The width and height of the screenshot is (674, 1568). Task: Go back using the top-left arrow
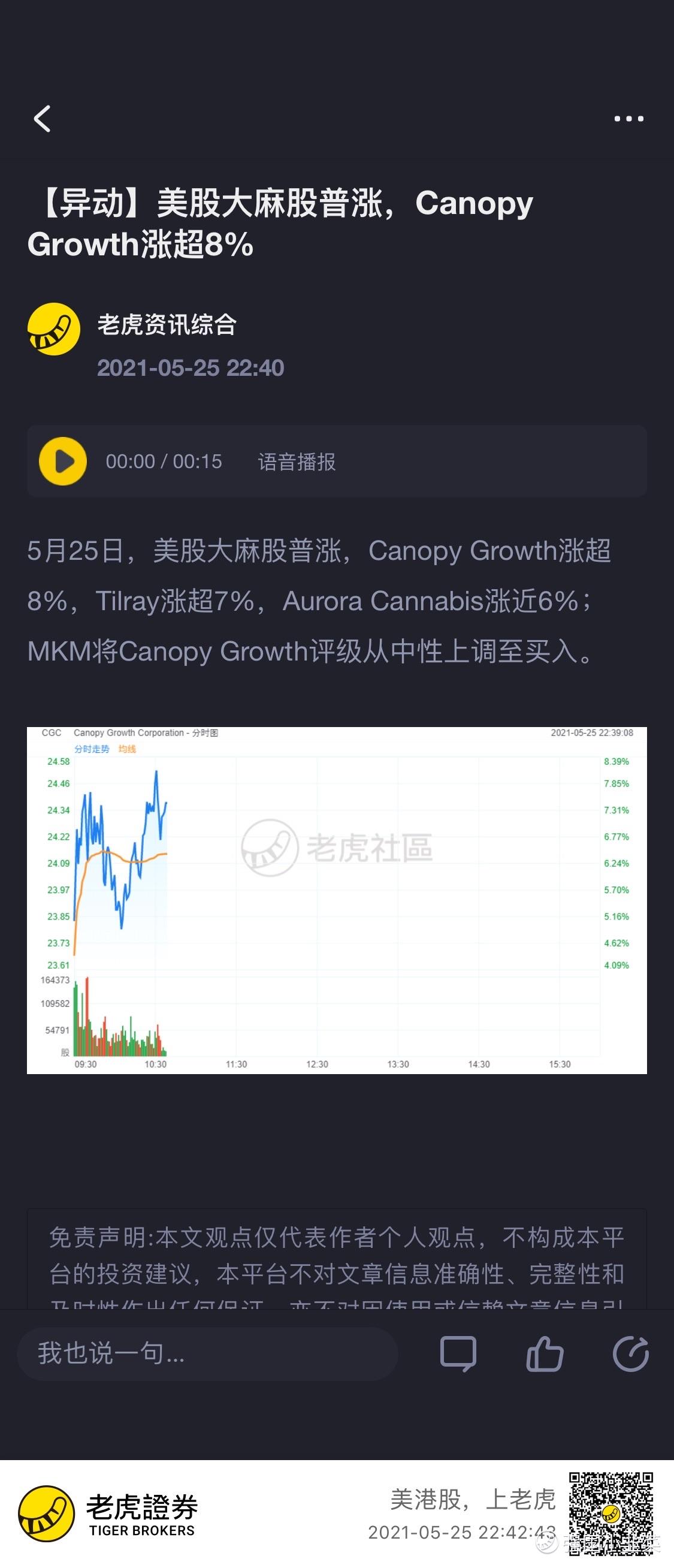click(x=42, y=119)
